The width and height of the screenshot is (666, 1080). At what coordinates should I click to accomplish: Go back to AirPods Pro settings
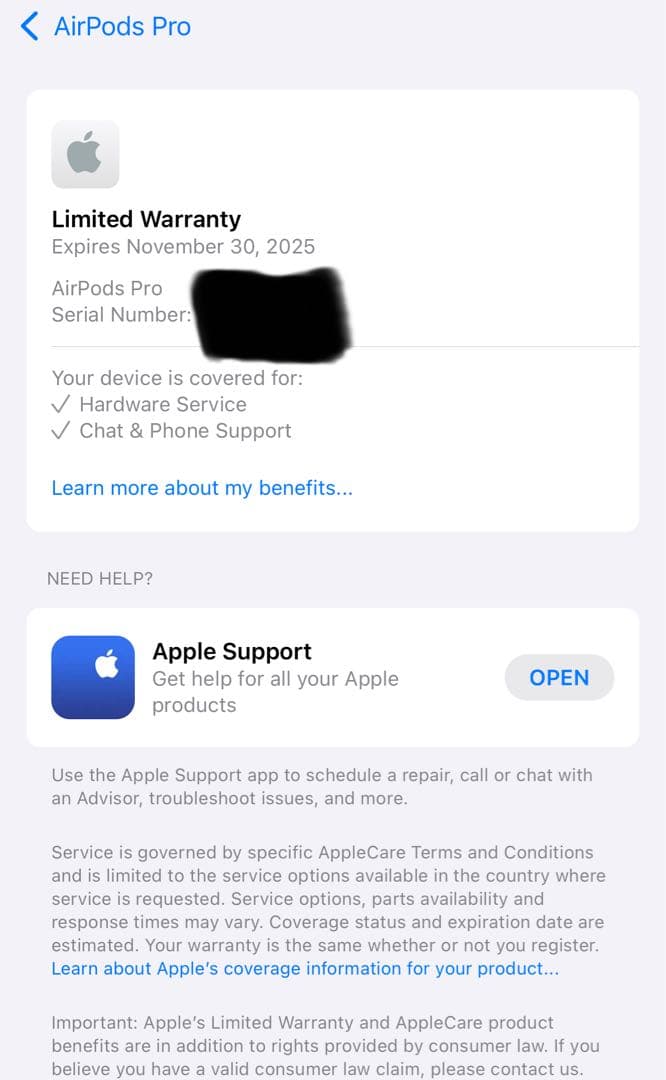tap(106, 27)
